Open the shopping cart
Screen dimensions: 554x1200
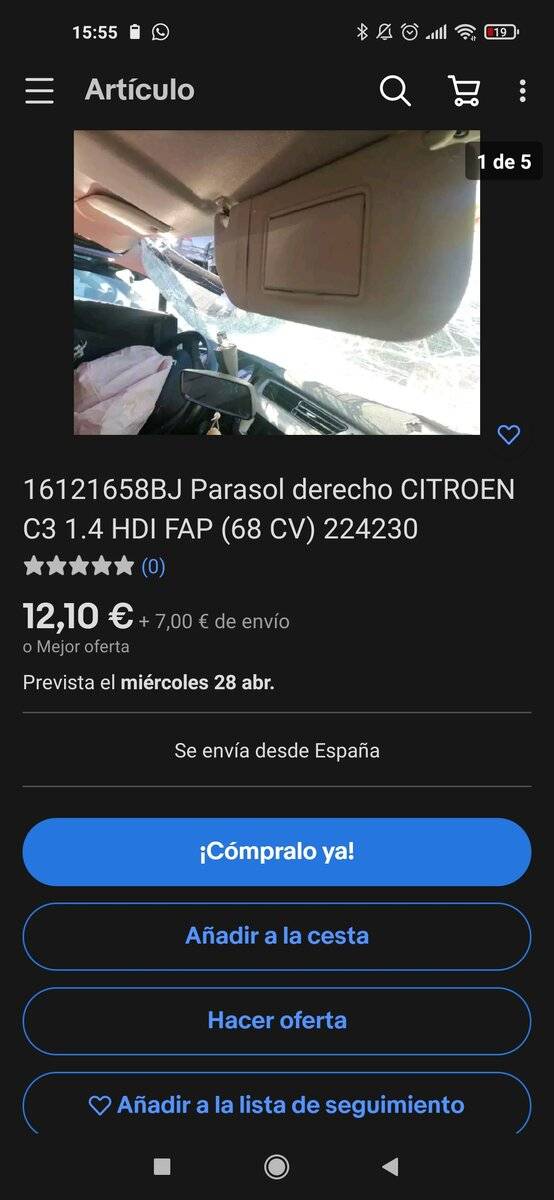pos(463,90)
